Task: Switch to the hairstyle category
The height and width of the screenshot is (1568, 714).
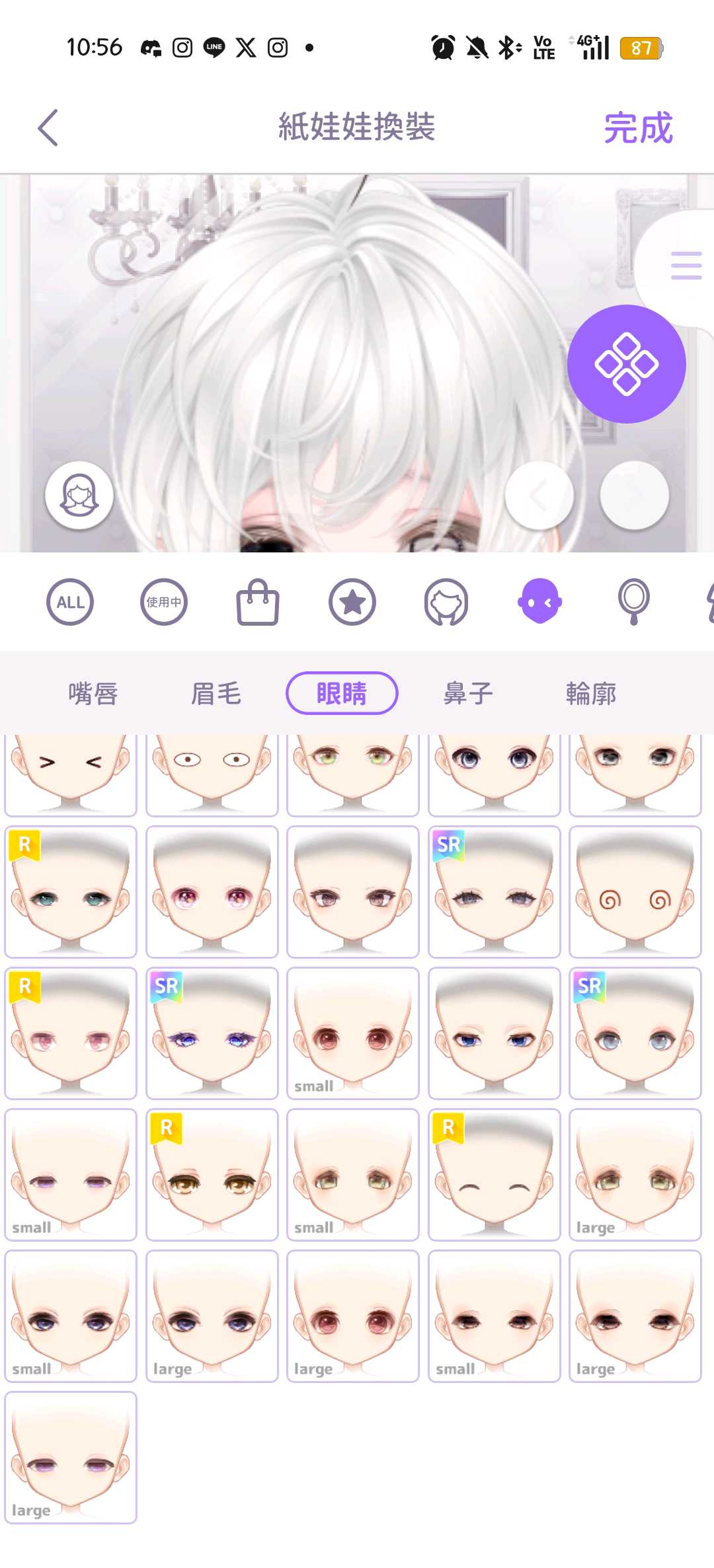Action: (446, 602)
